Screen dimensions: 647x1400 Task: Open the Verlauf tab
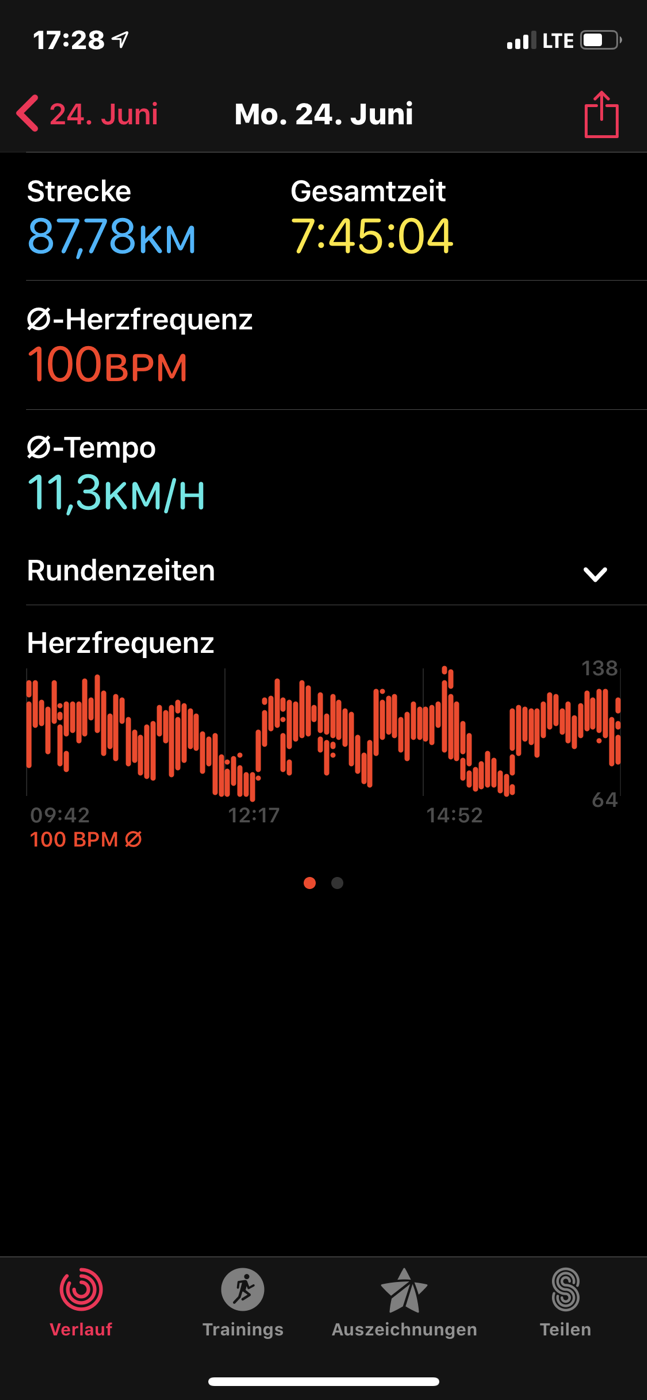point(81,1303)
